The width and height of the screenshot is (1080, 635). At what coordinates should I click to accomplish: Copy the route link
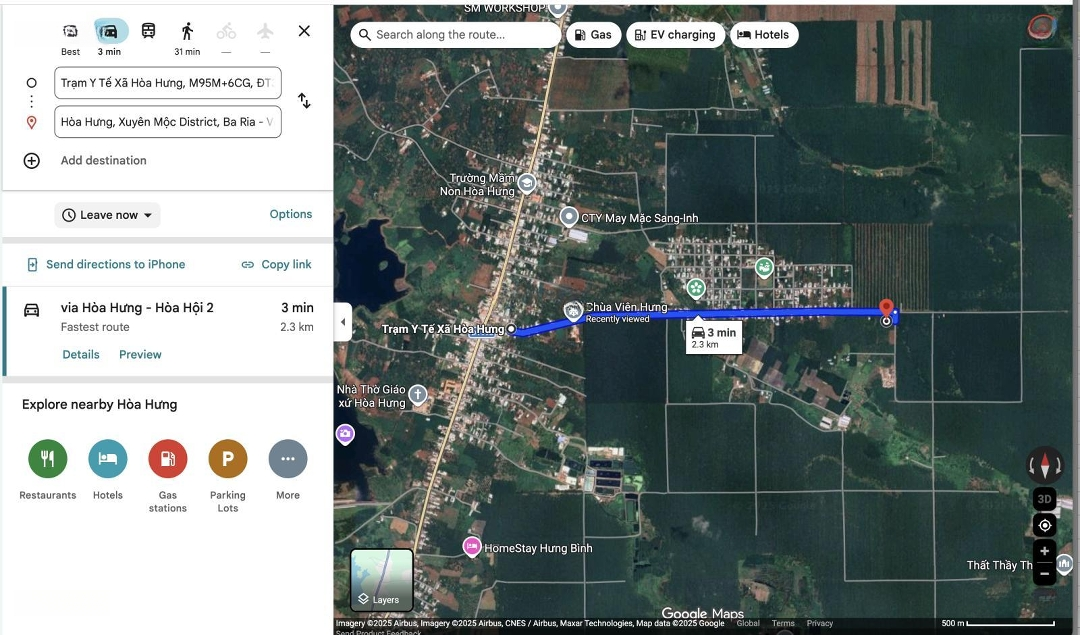pyautogui.click(x=276, y=264)
